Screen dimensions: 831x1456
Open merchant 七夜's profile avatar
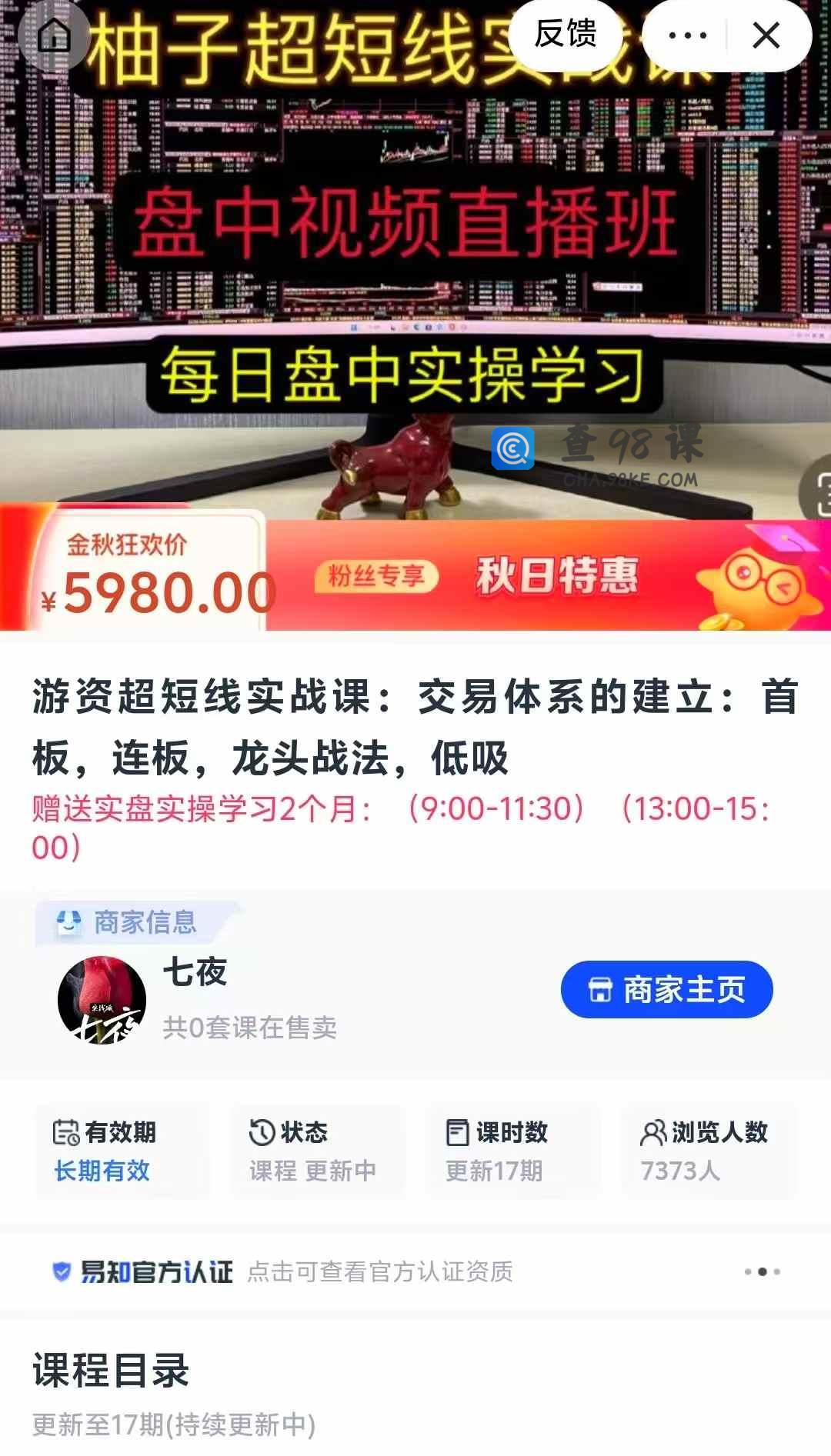[x=102, y=999]
